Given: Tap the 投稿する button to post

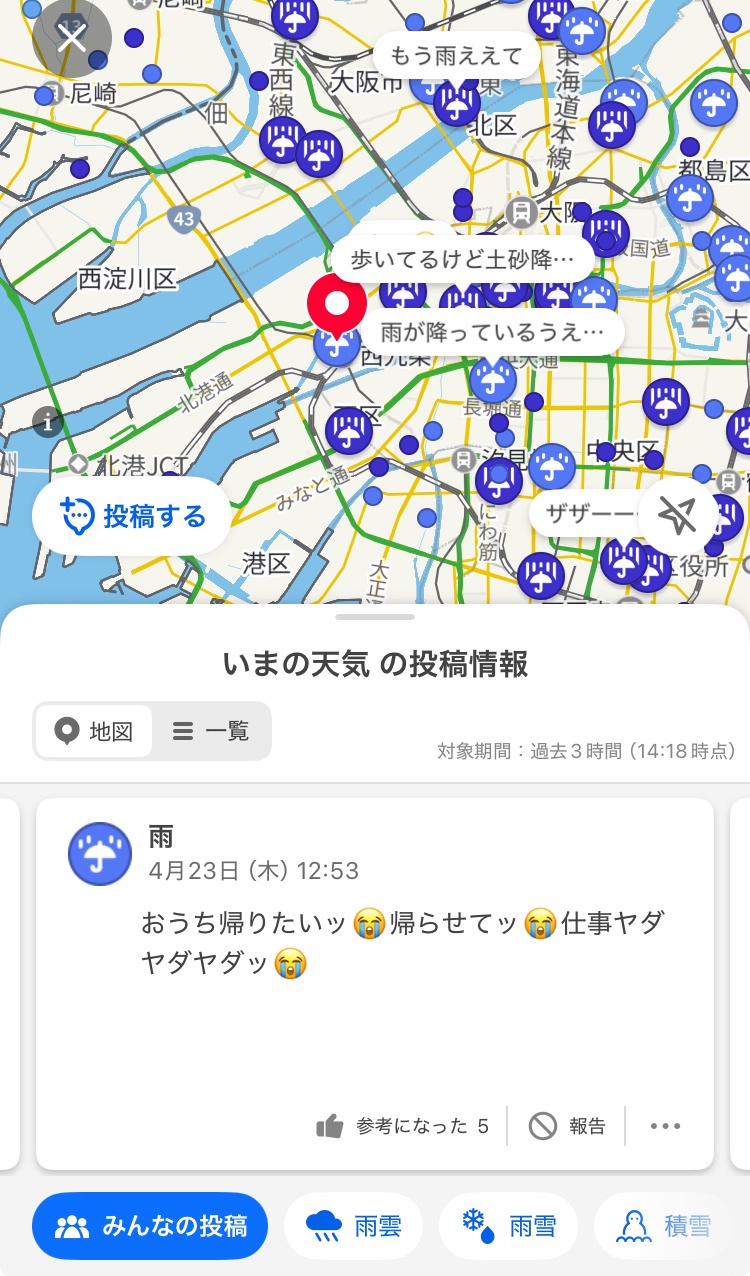Looking at the screenshot, I should point(132,516).
